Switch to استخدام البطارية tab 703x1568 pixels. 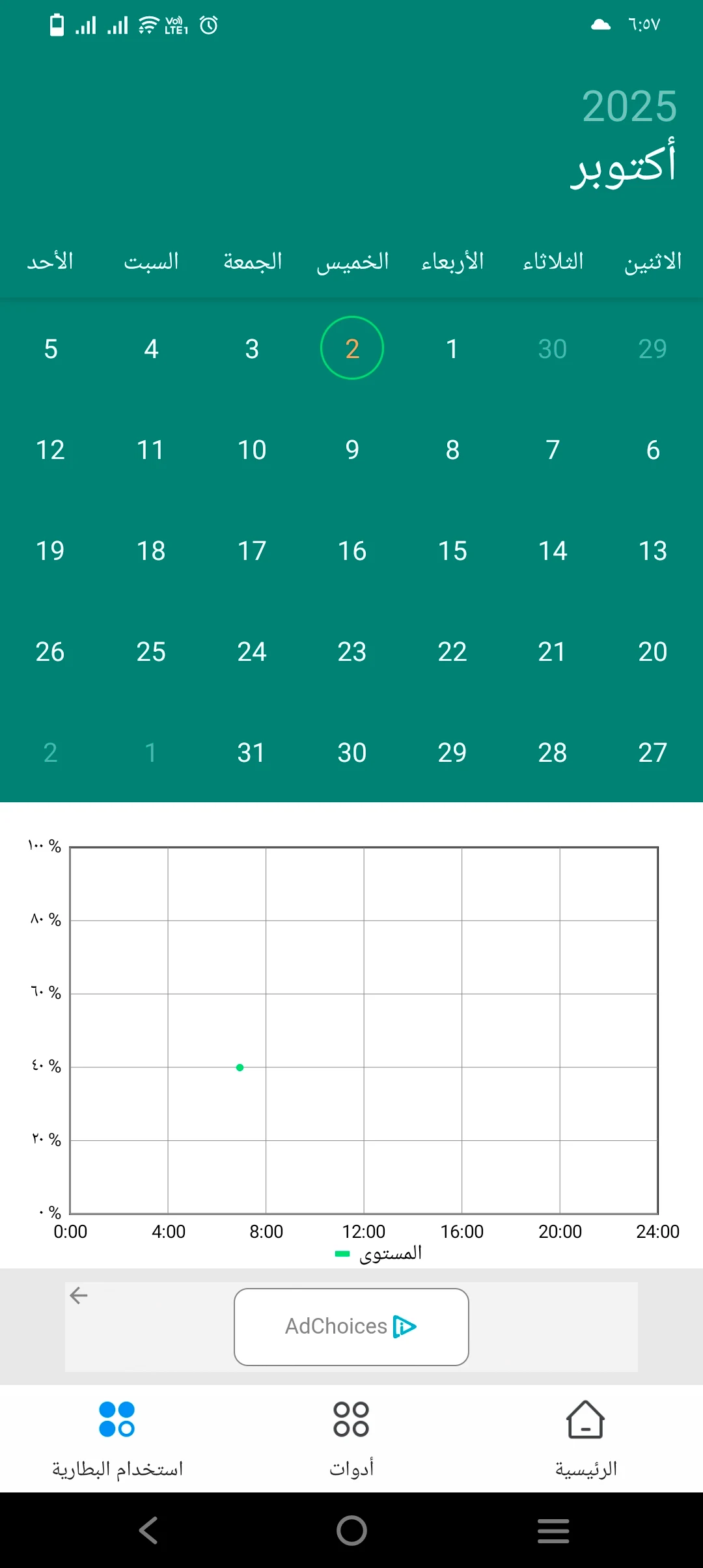117,1438
